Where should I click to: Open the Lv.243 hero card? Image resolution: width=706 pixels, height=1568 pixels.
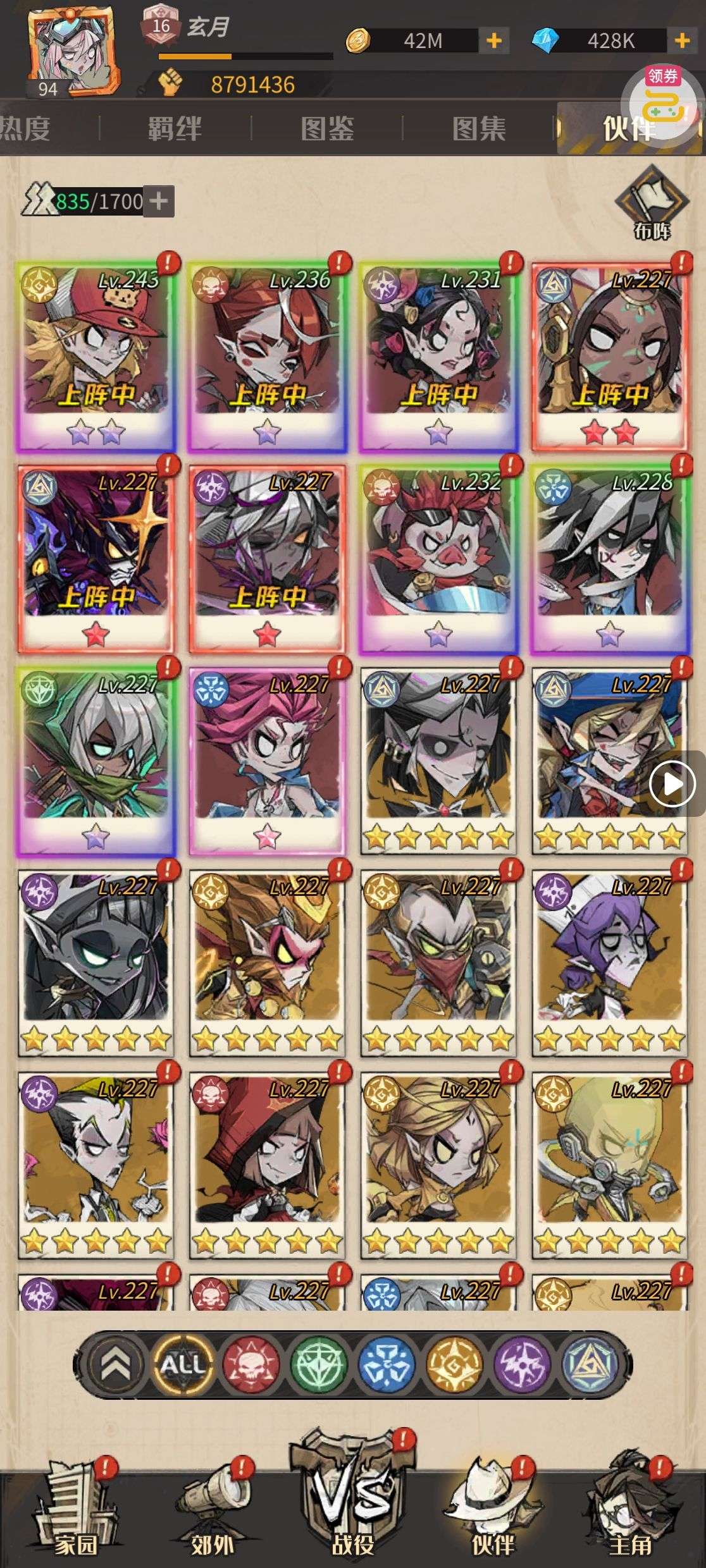pyautogui.click(x=96, y=354)
